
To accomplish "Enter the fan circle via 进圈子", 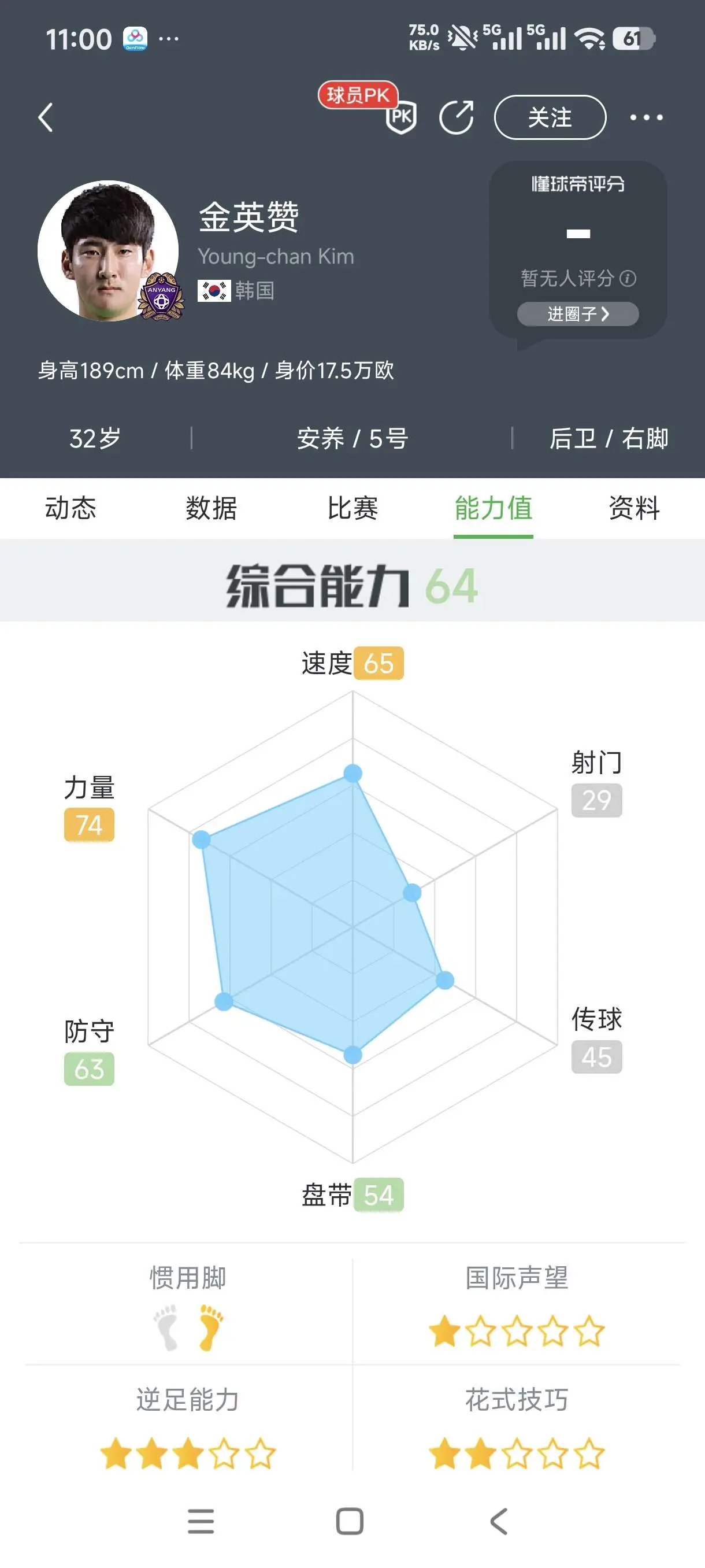I will (x=578, y=314).
